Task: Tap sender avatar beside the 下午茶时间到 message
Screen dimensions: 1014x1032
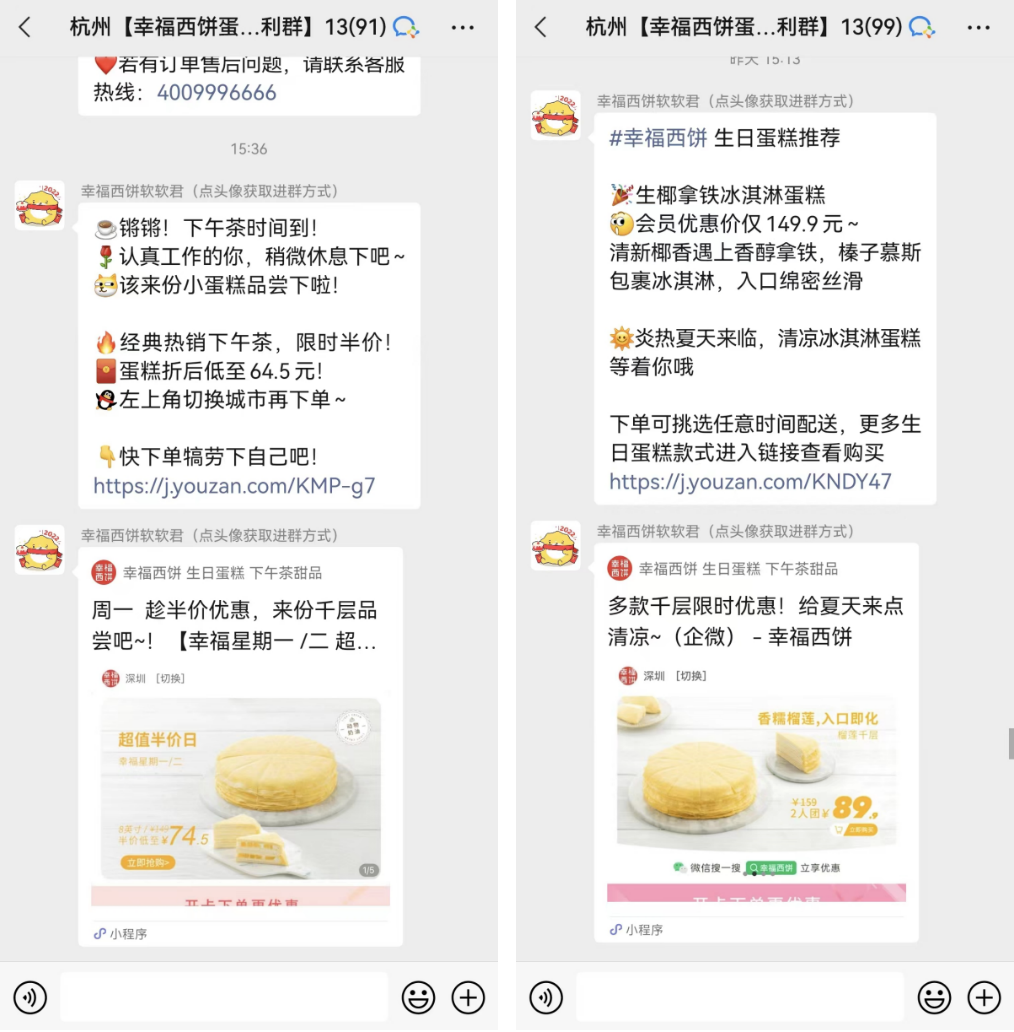Action: coord(40,206)
